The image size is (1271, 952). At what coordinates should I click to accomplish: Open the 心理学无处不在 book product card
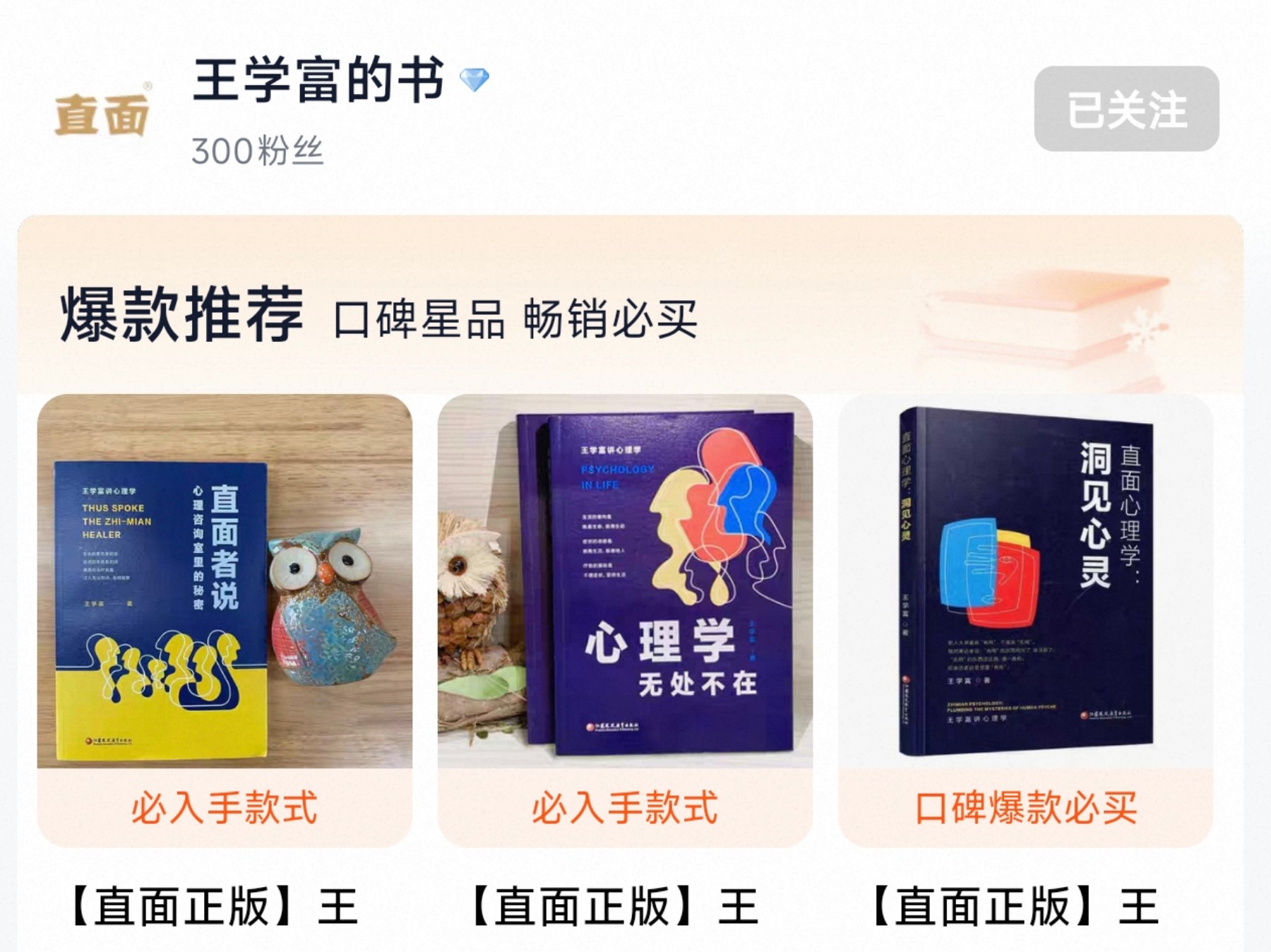coord(625,582)
